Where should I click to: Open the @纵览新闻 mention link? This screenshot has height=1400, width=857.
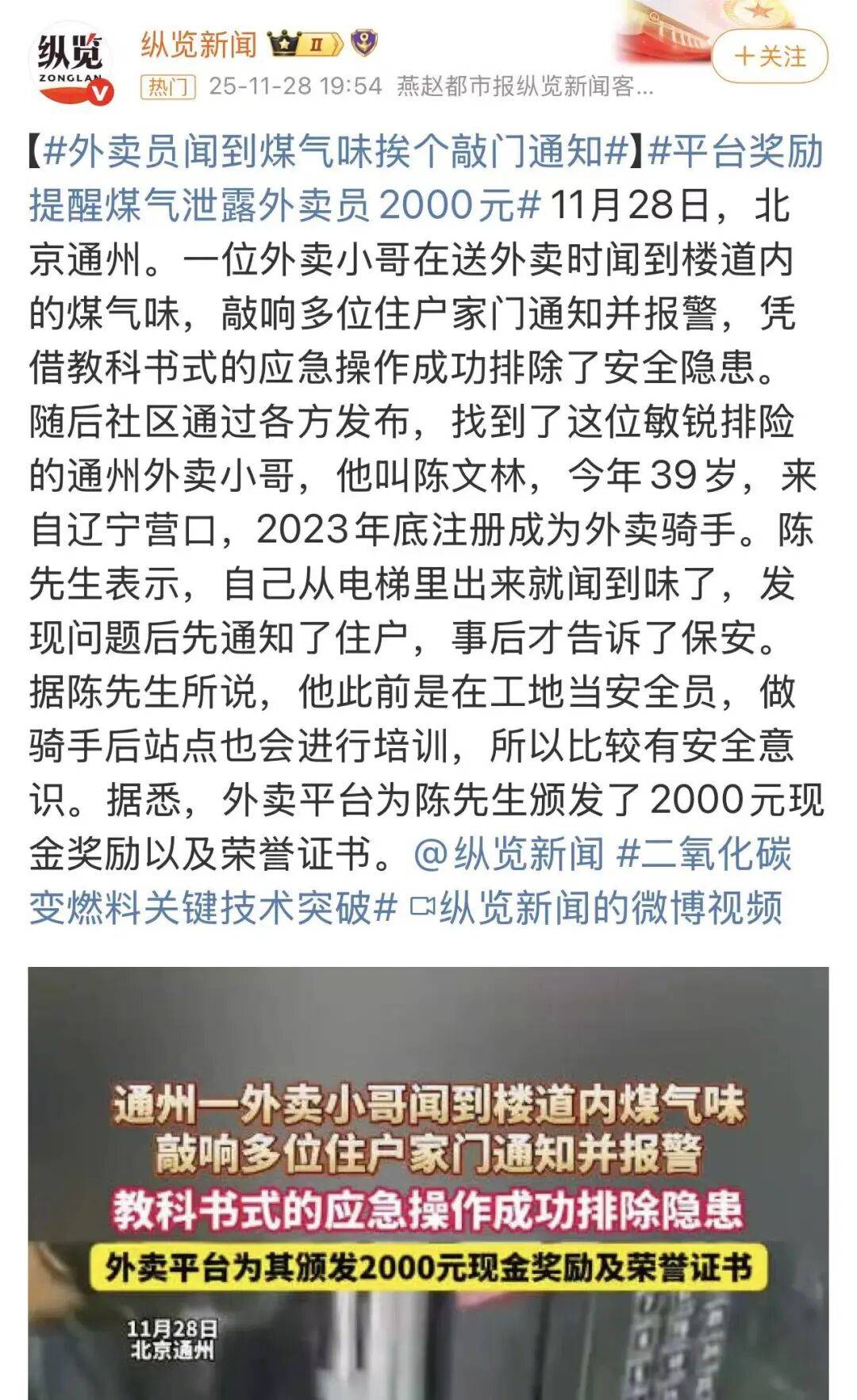pyautogui.click(x=508, y=854)
